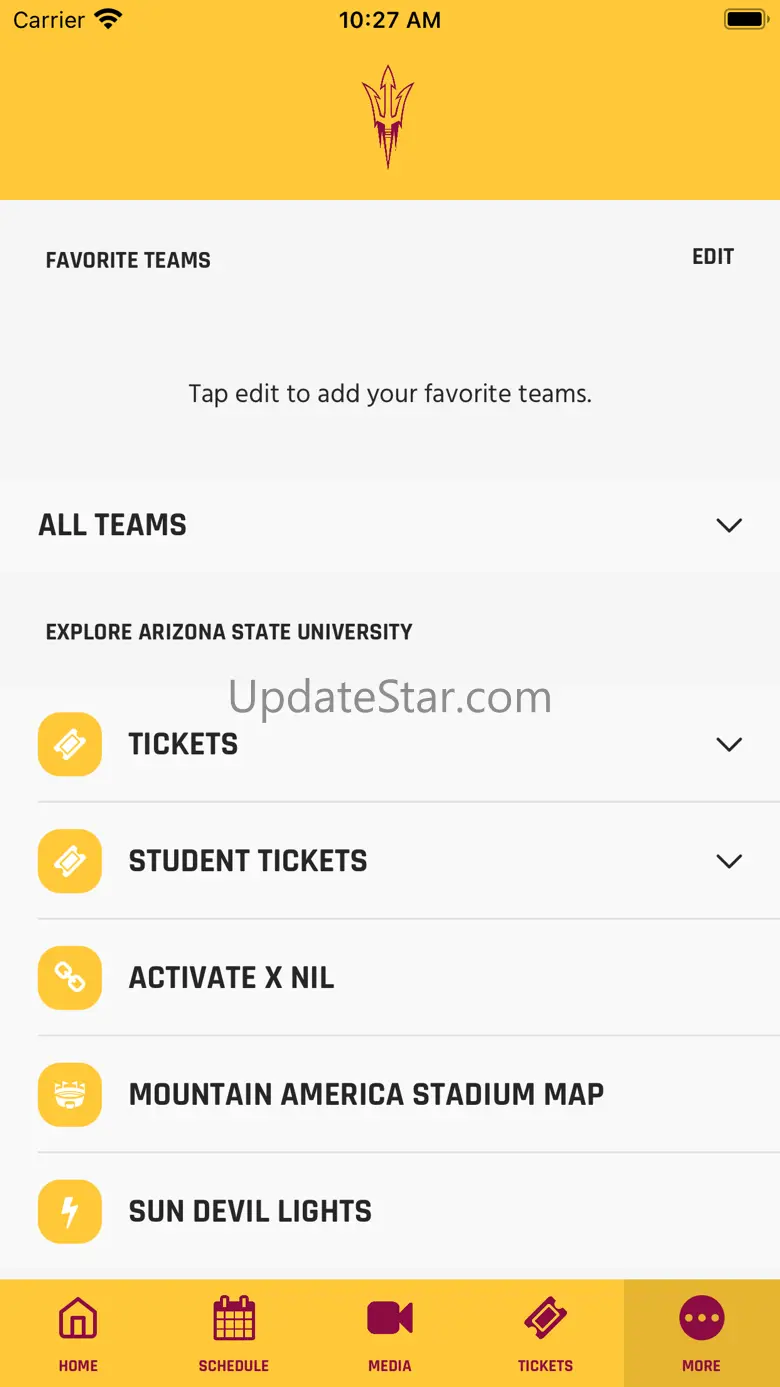Viewport: 780px width, 1387px height.
Task: Expand the Student Tickets section
Action: point(729,861)
